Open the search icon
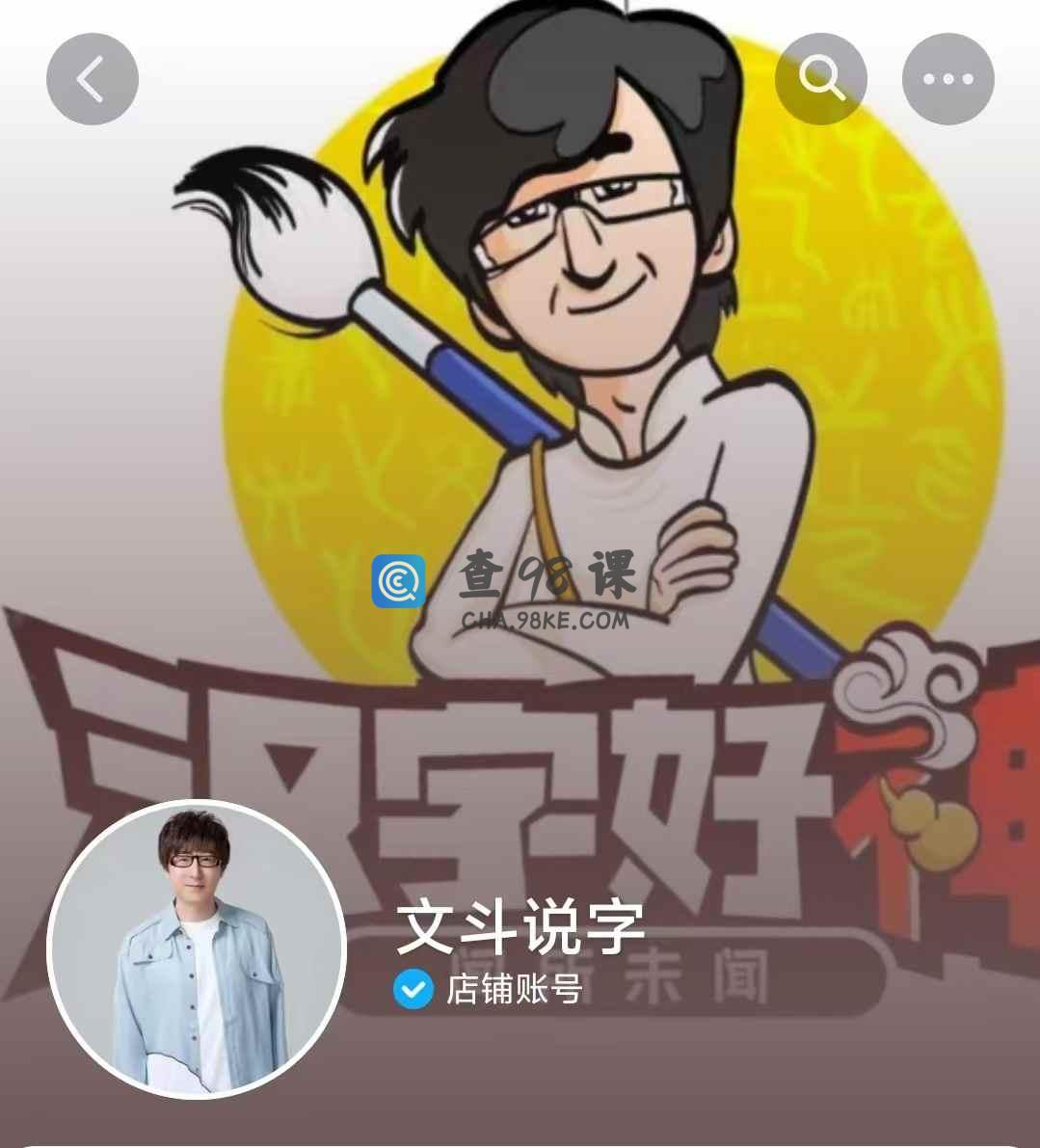Image resolution: width=1040 pixels, height=1148 pixels. tap(820, 79)
